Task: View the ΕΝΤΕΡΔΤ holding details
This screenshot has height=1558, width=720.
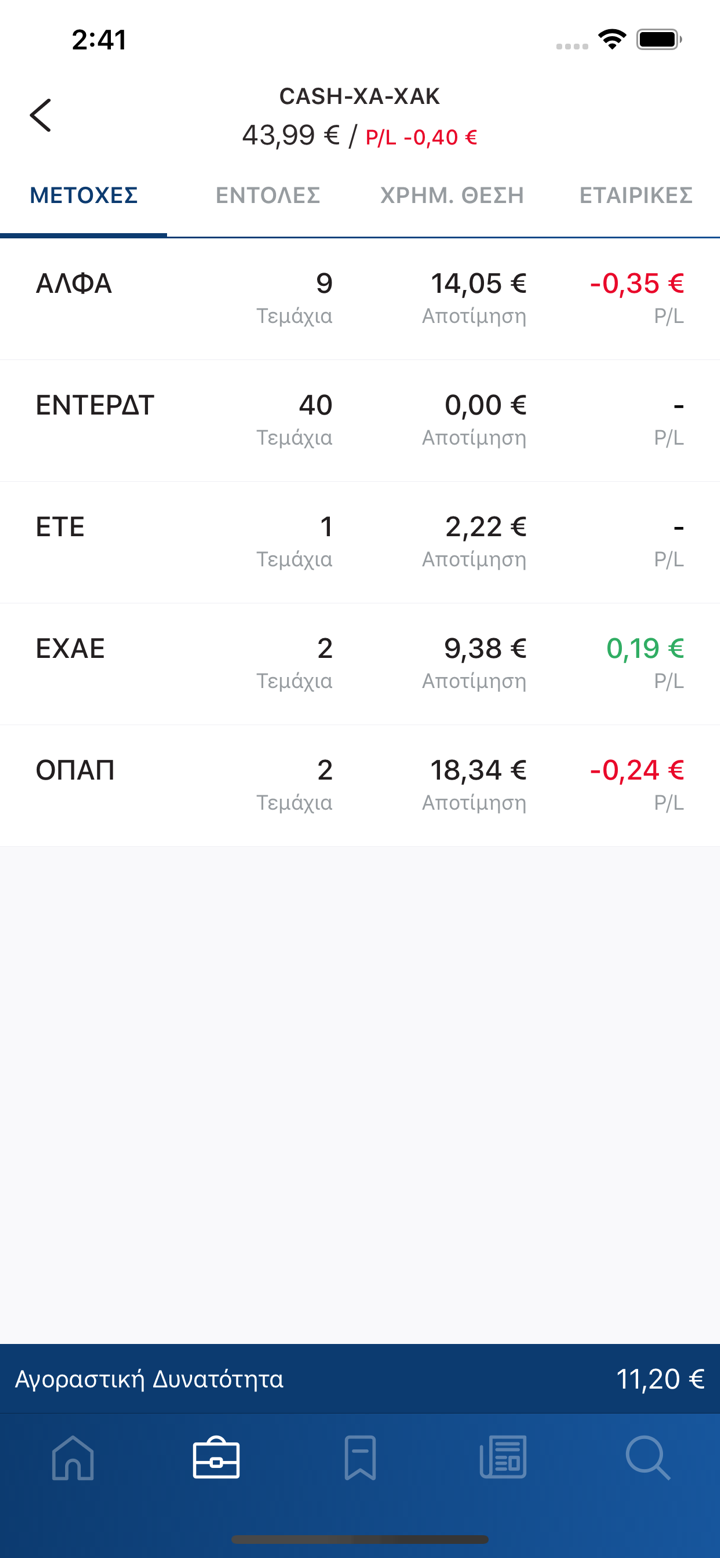Action: click(x=360, y=420)
